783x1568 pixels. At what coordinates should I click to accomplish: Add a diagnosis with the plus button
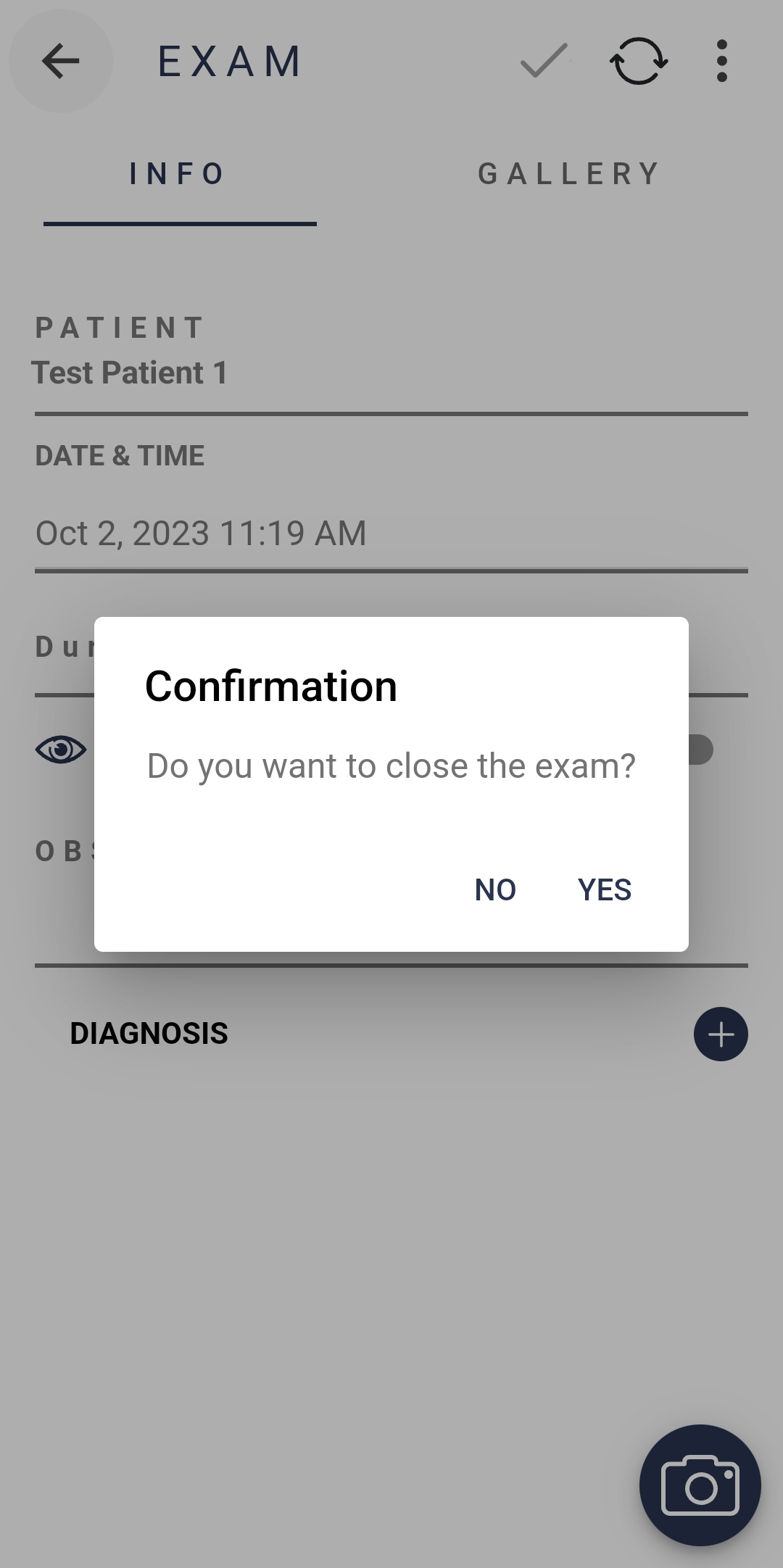pyautogui.click(x=721, y=1034)
